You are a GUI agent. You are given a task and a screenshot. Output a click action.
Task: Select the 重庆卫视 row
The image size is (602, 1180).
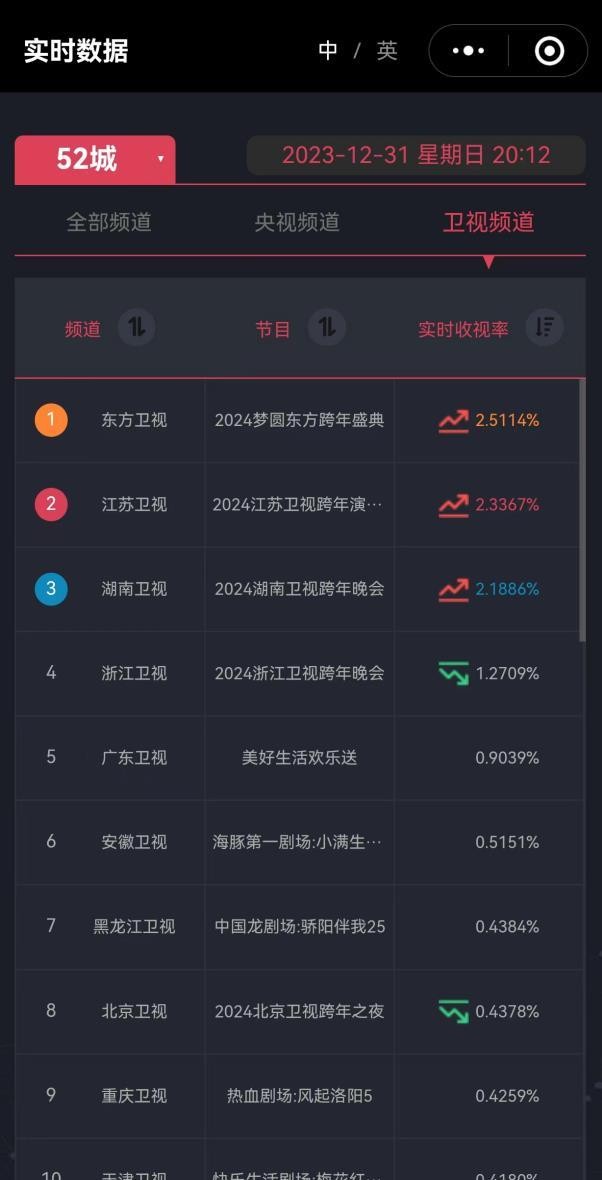pos(134,1095)
